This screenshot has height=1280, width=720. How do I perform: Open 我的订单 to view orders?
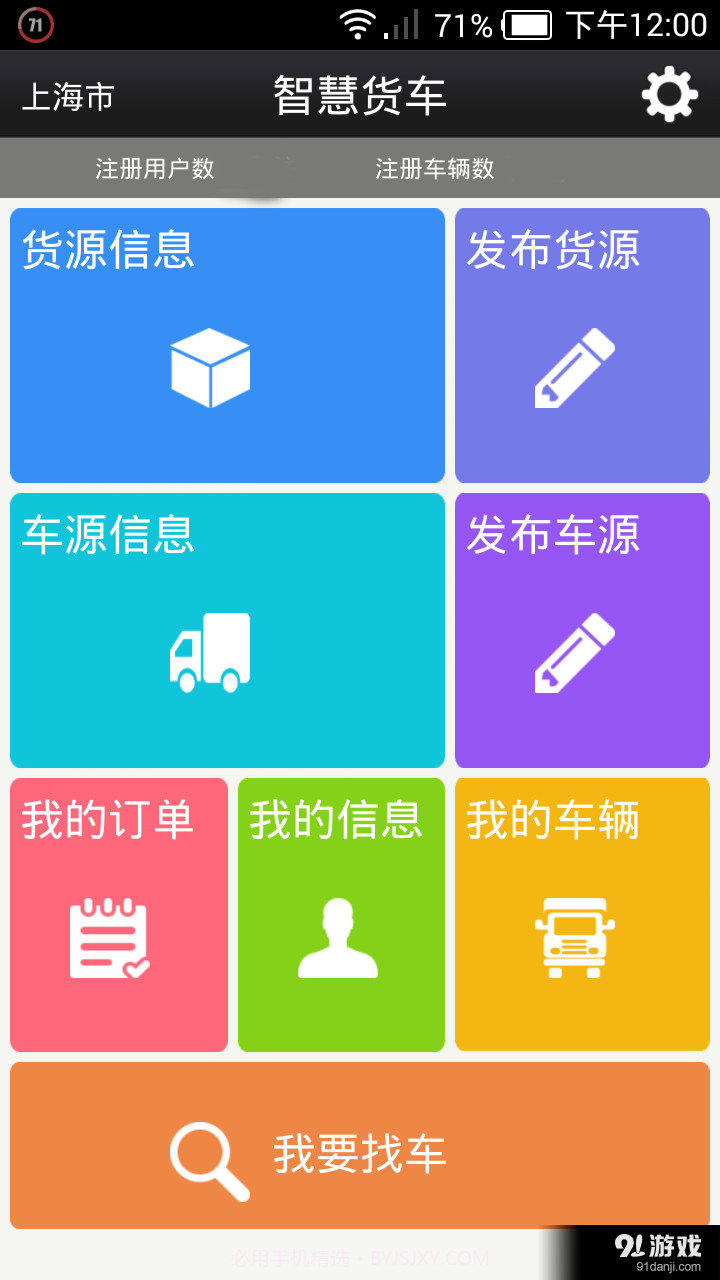(x=118, y=913)
